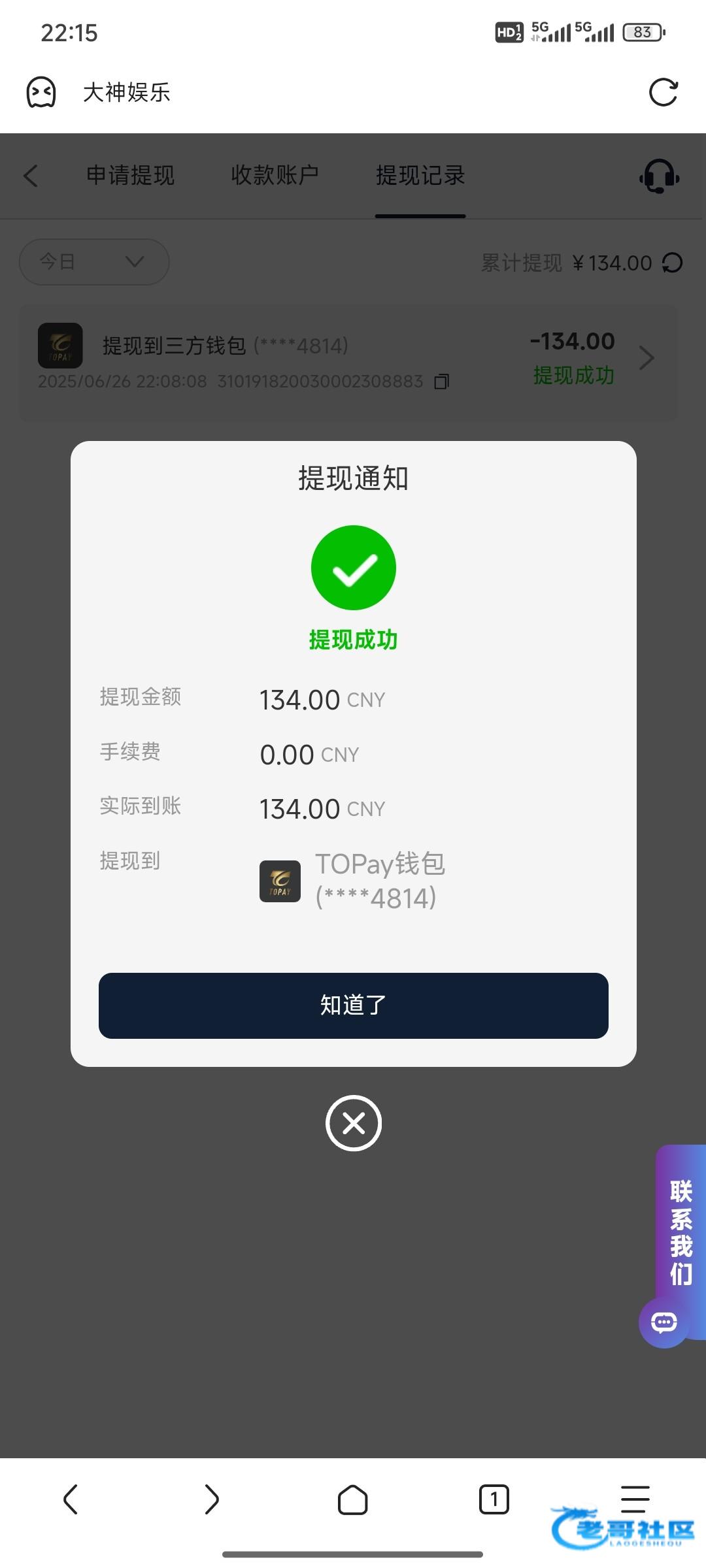Open customer service headset icon
The width and height of the screenshot is (706, 1568).
click(659, 176)
